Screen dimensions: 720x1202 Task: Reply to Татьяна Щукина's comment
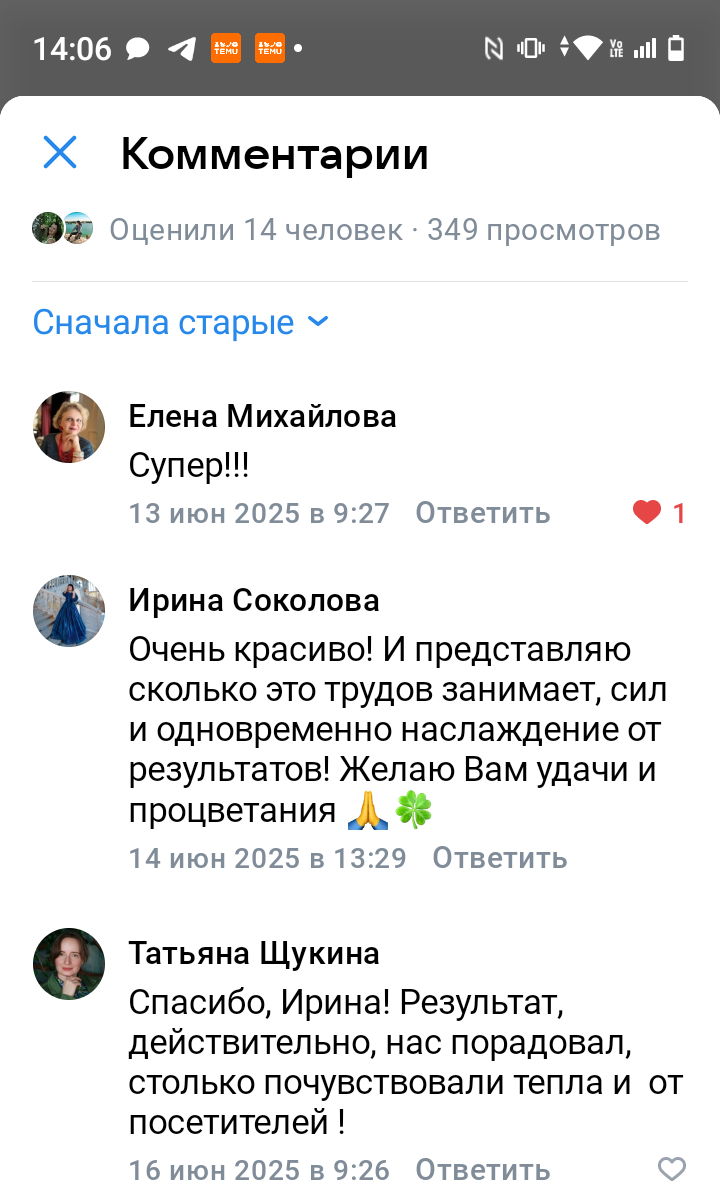pos(482,1169)
